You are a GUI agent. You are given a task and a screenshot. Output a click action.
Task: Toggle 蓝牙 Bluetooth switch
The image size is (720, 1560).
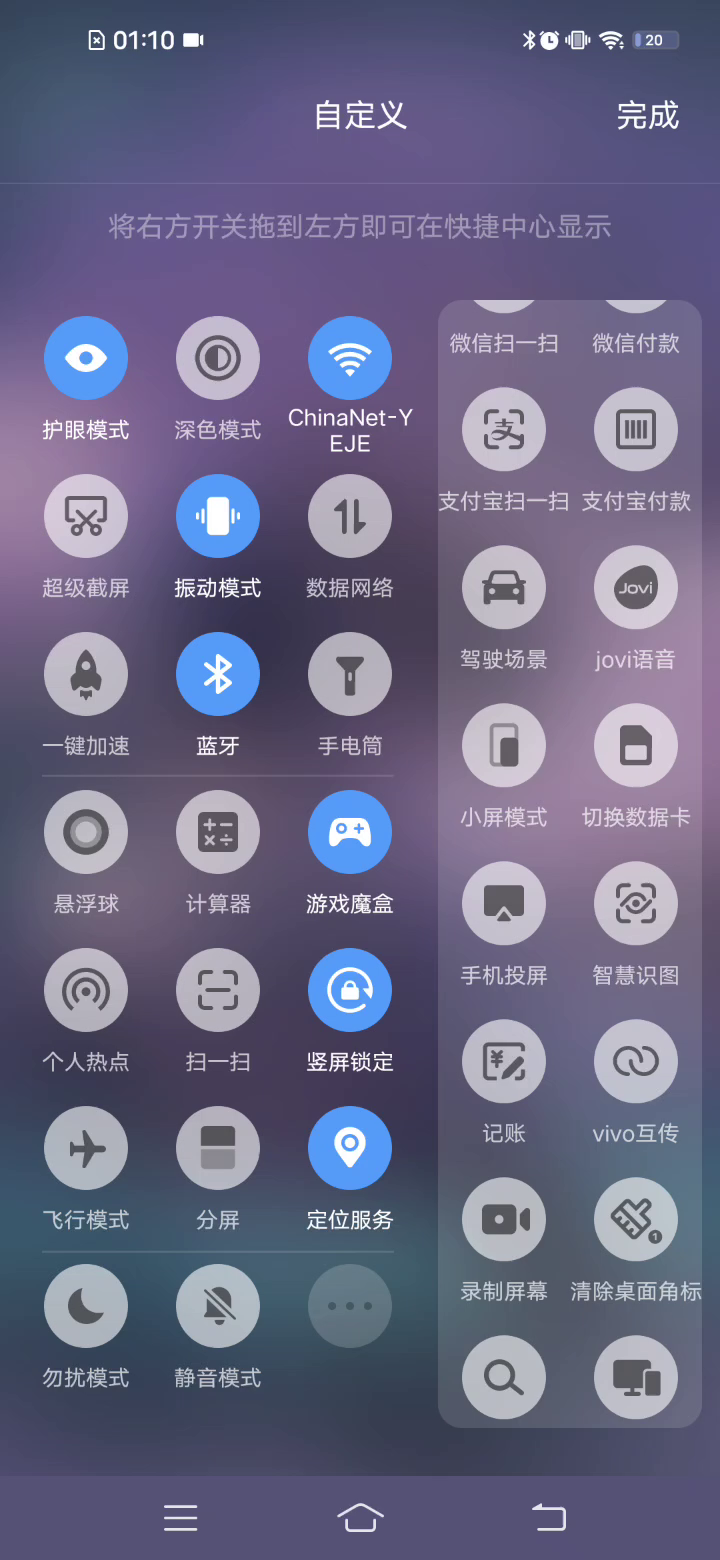point(218,674)
